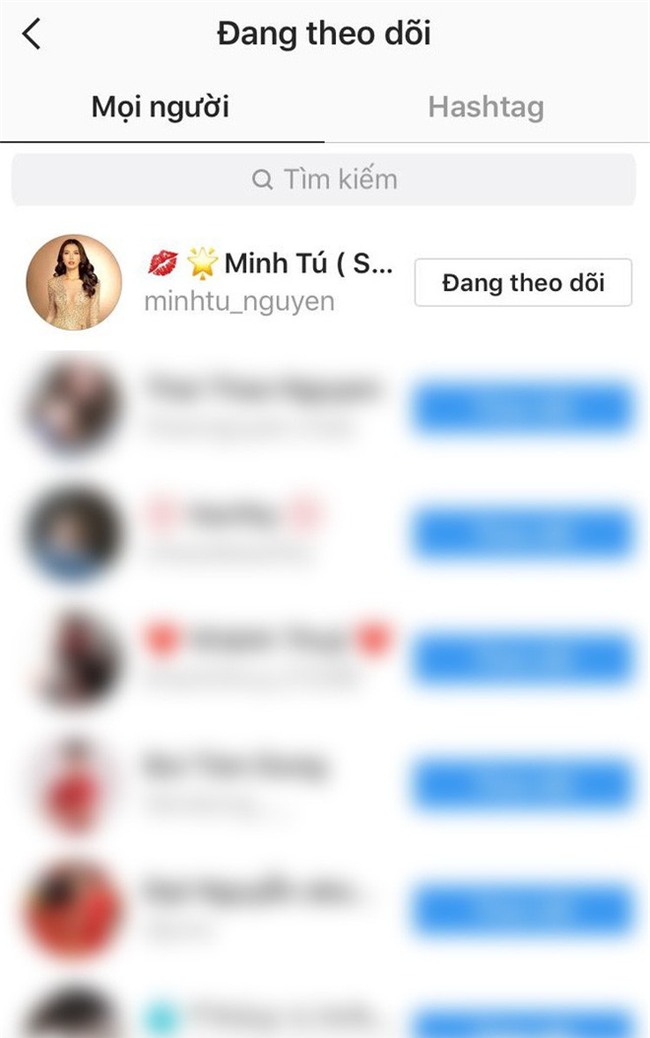Switch to the Hashtag tab
The image size is (650, 1038).
point(486,107)
